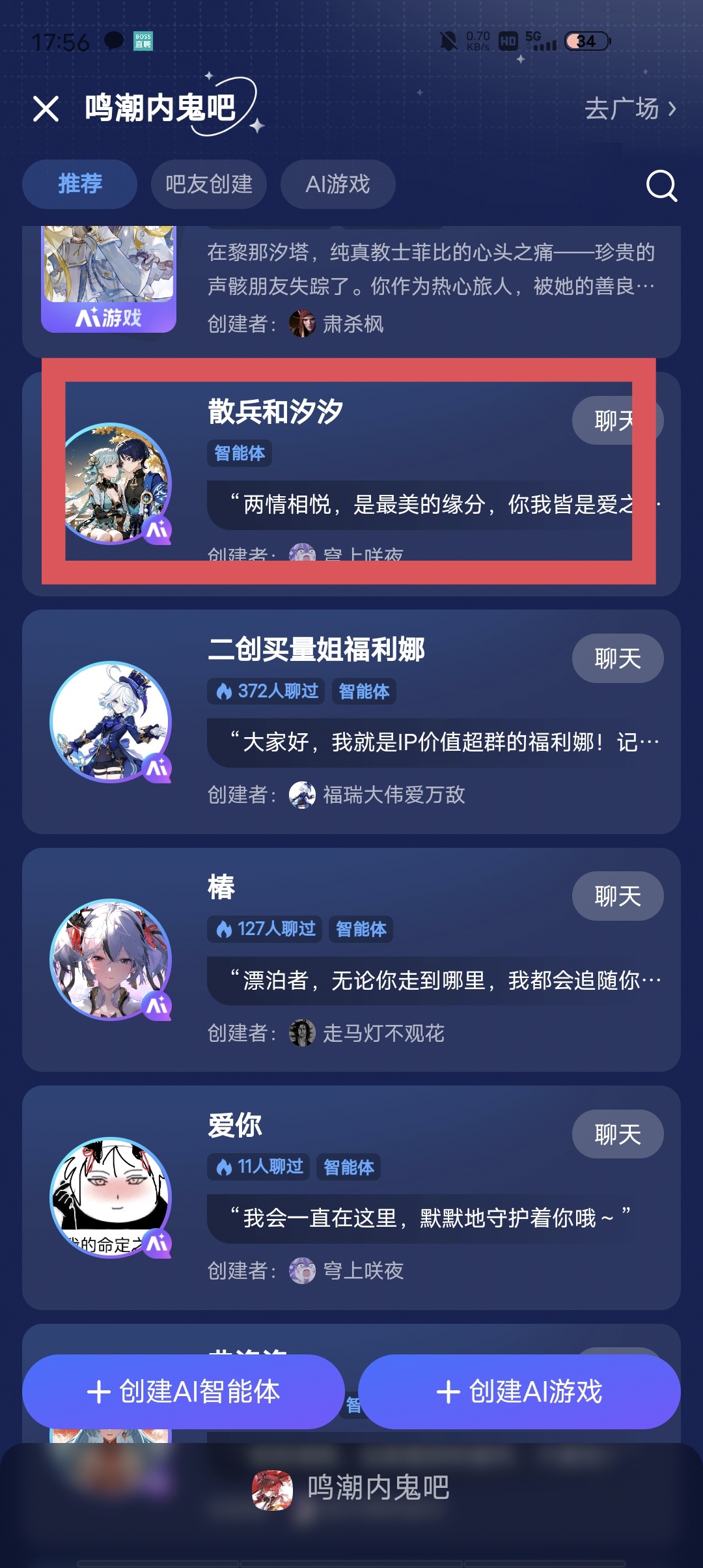Switch to the AI游戏 tab
The height and width of the screenshot is (1568, 703).
point(337,184)
